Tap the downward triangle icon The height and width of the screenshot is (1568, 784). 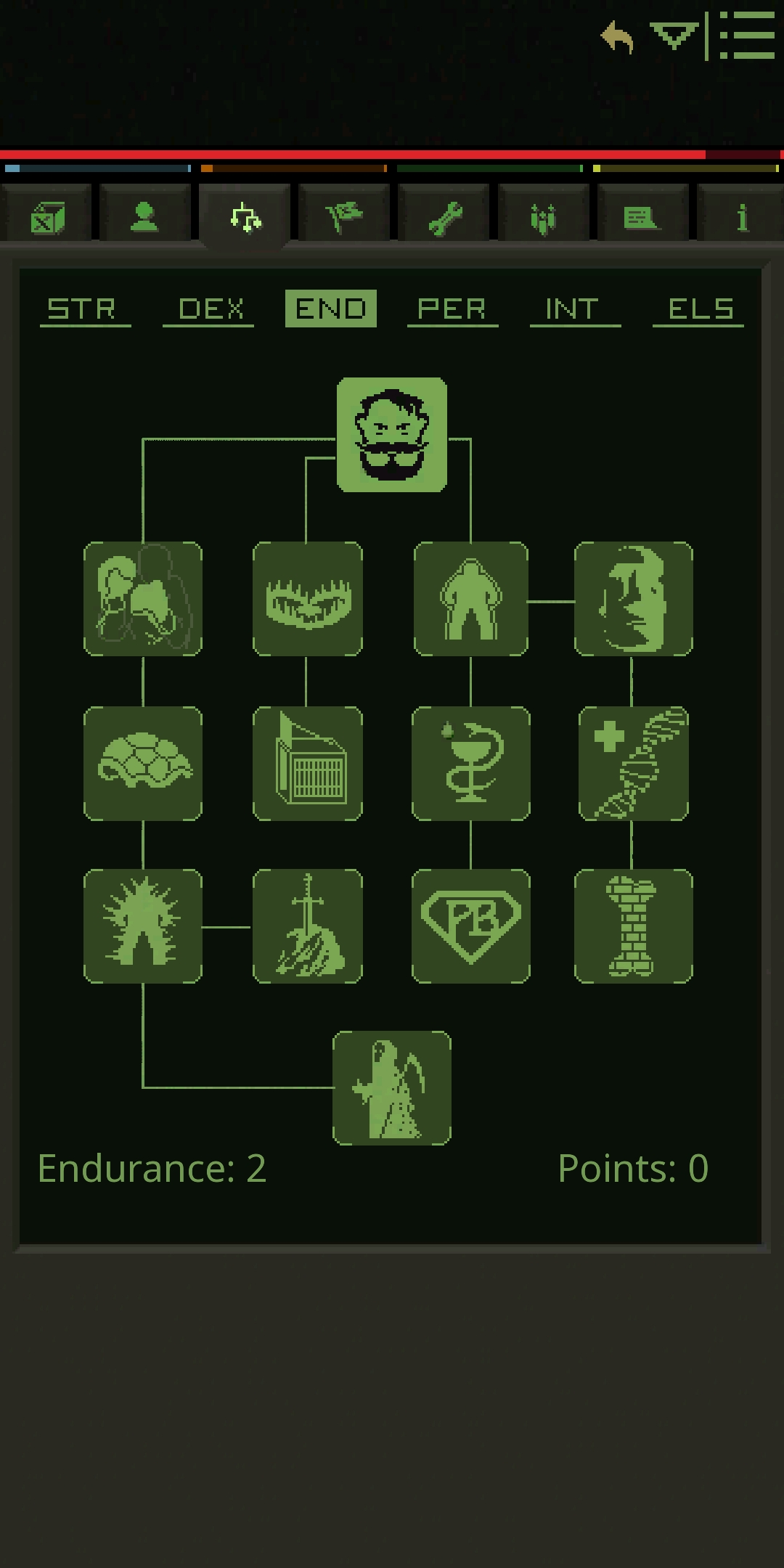click(674, 35)
